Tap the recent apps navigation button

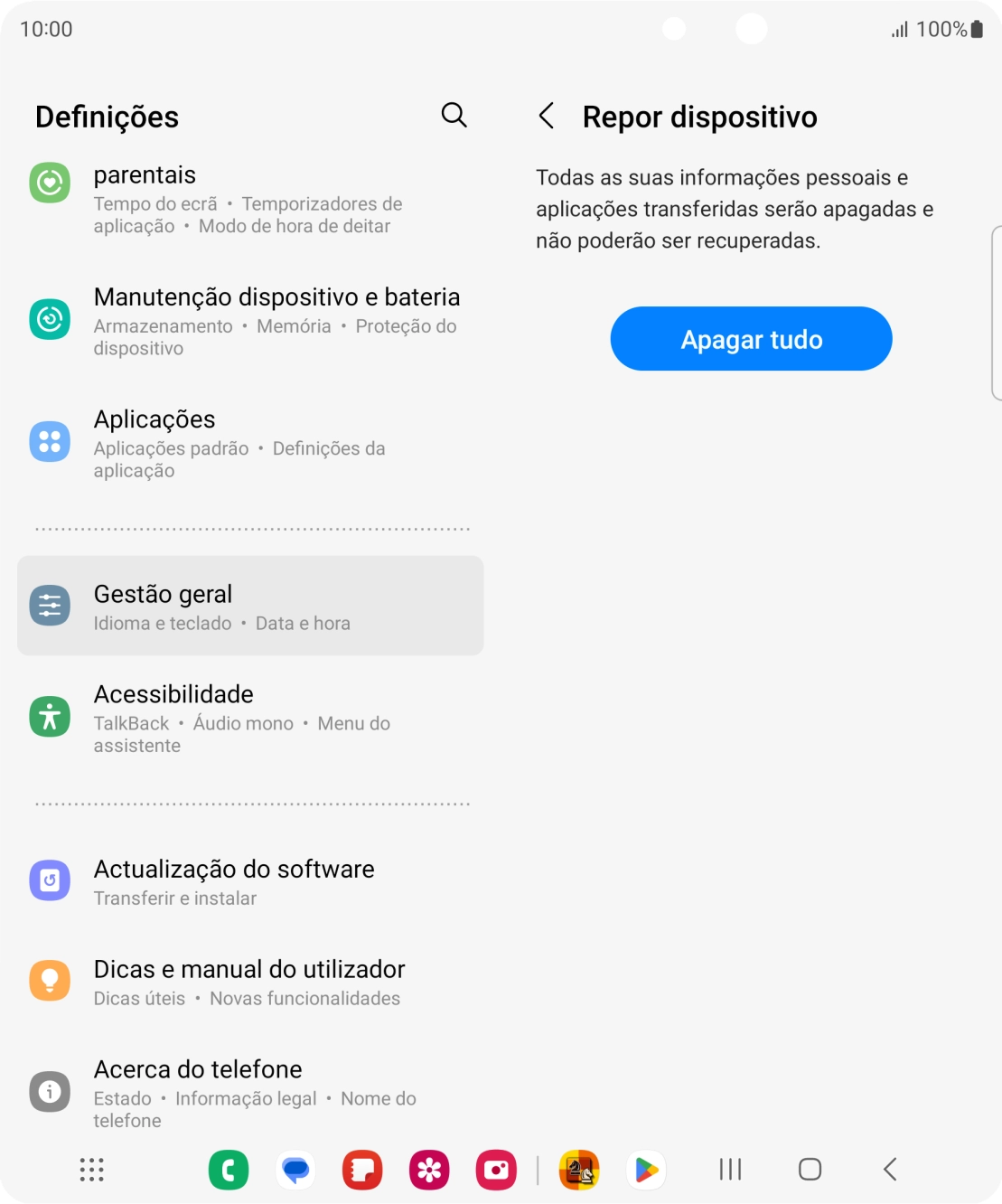pos(729,1169)
